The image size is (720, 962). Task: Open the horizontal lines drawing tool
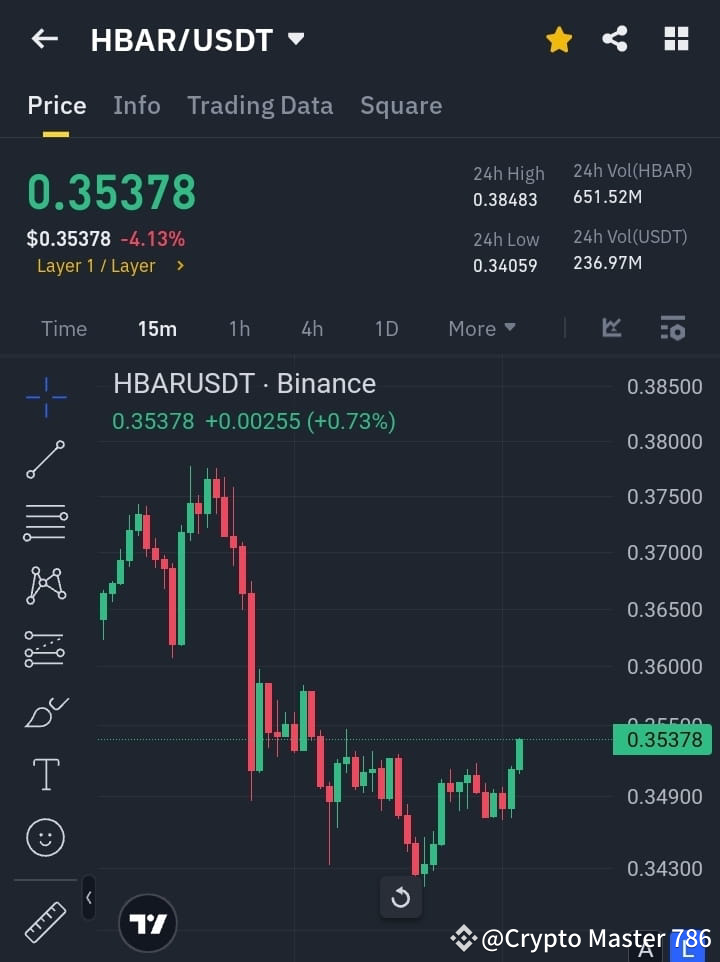[45, 523]
